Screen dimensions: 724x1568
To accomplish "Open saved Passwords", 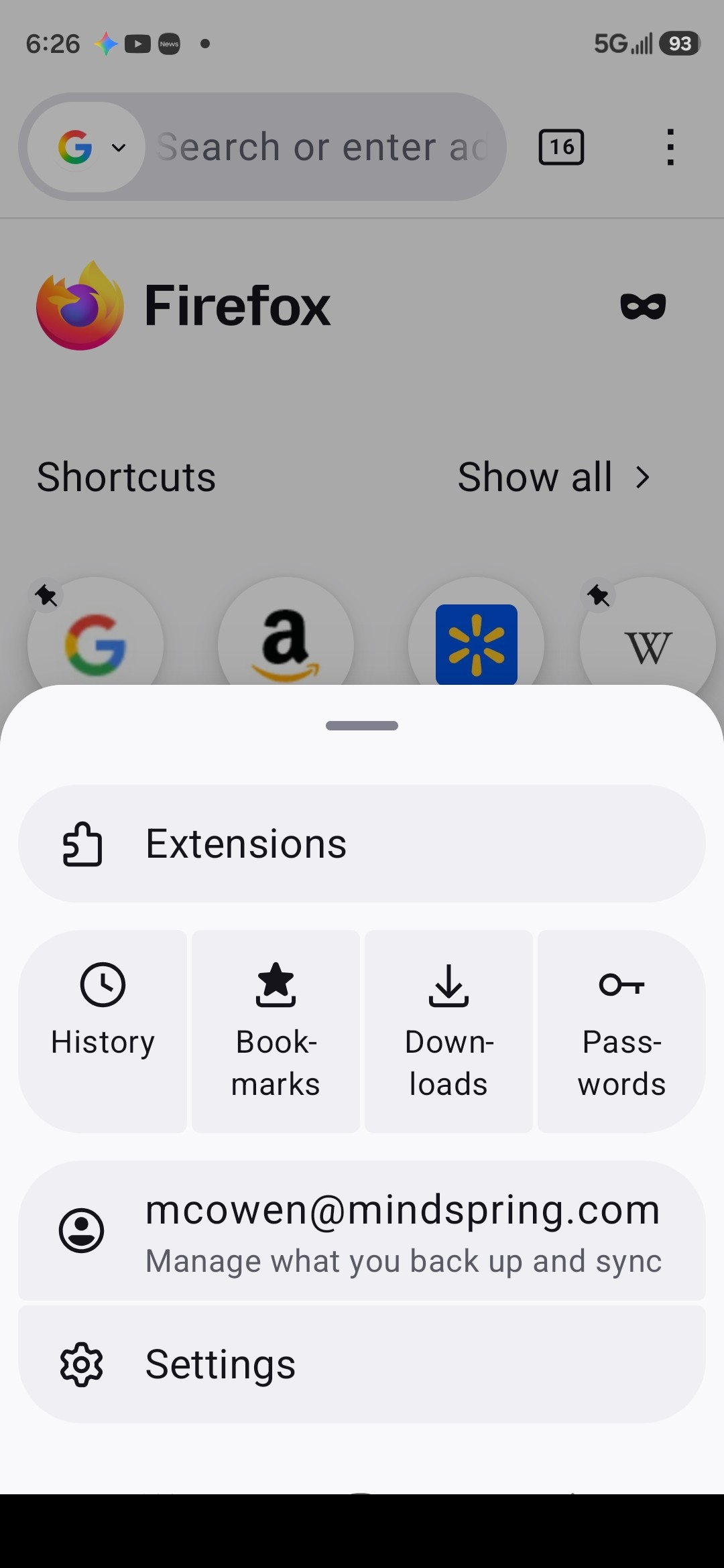I will point(621,1031).
